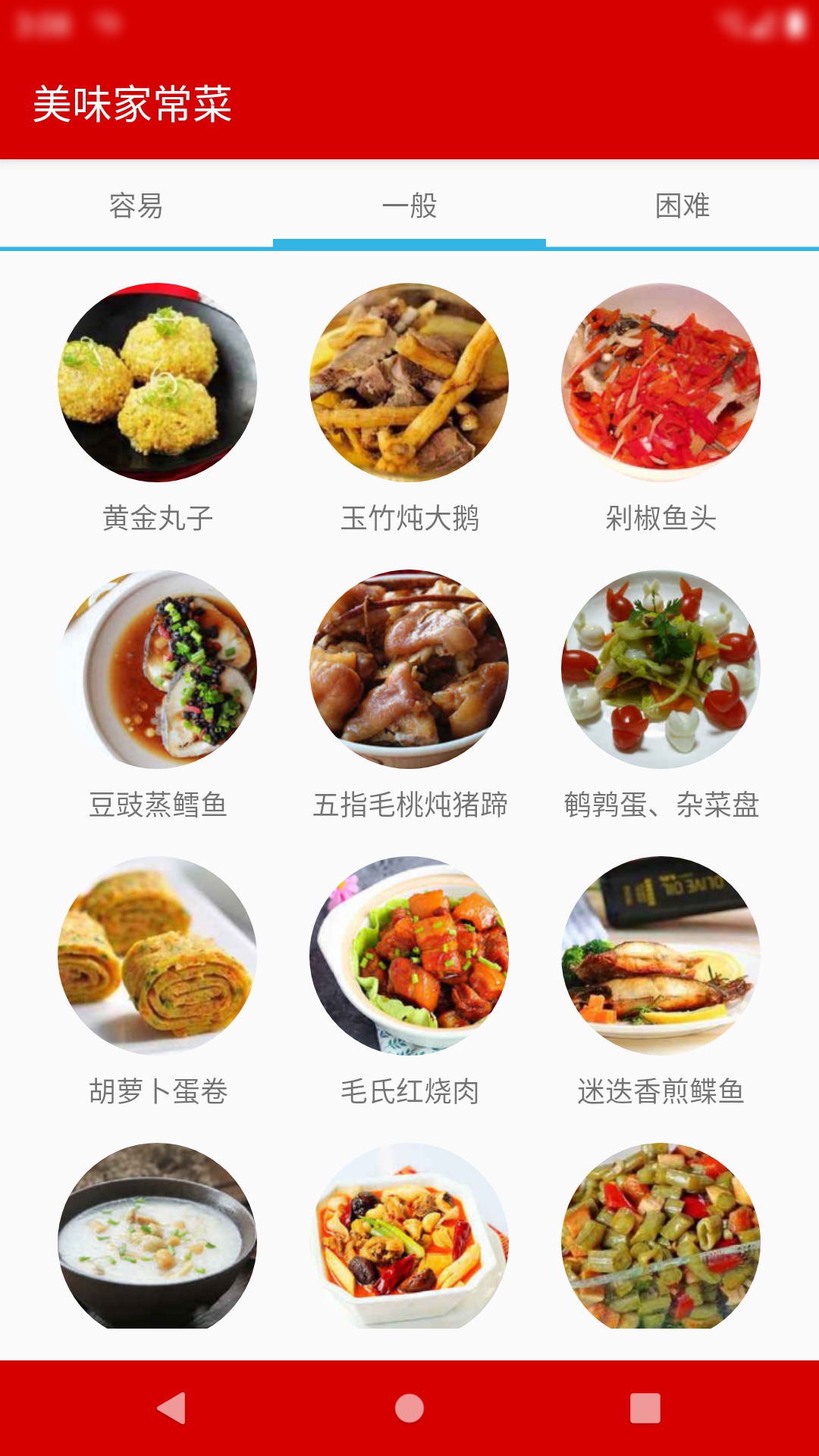819x1456 pixels.
Task: Open the white porridge dish below 胡萝卜蛋卷
Action: pyautogui.click(x=158, y=1236)
